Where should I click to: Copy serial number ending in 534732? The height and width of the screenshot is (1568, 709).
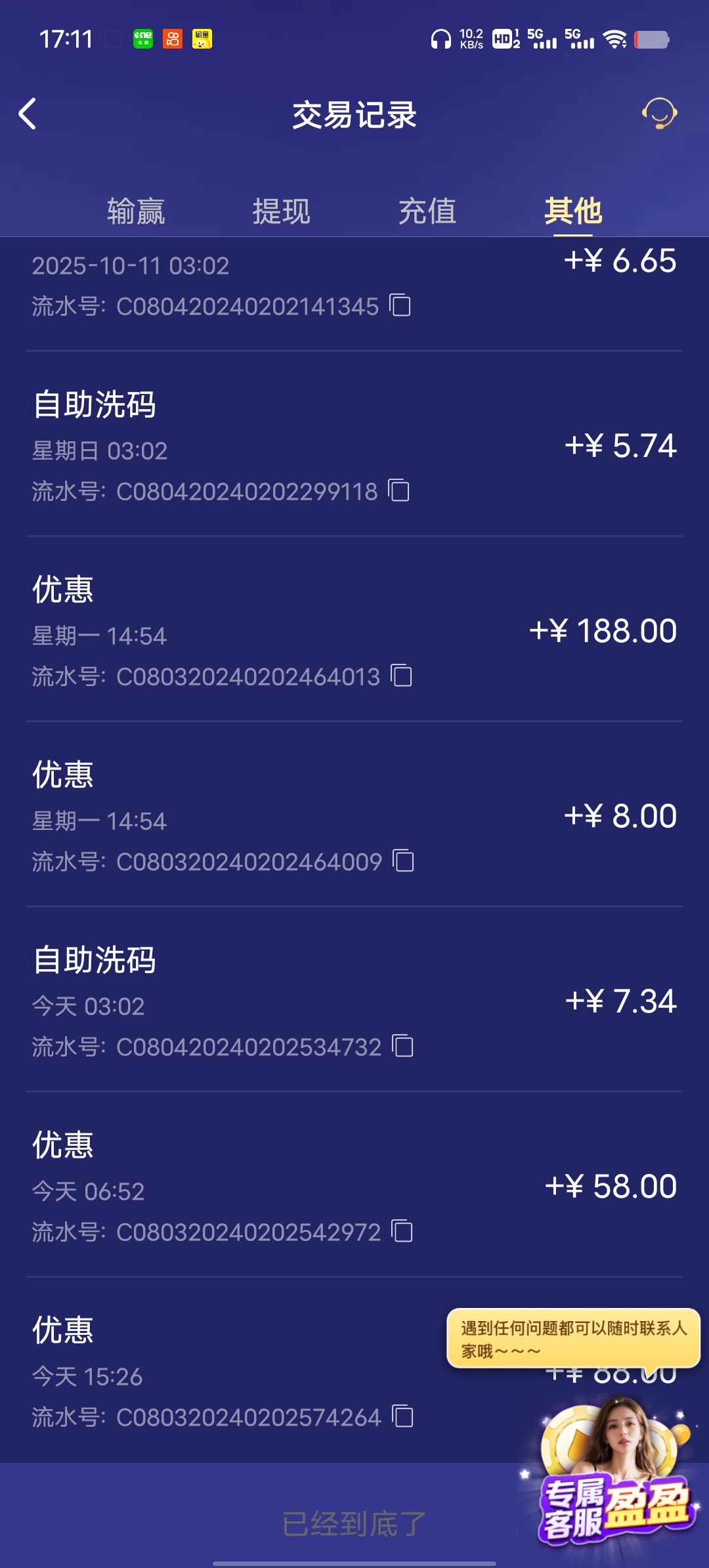pos(403,1047)
